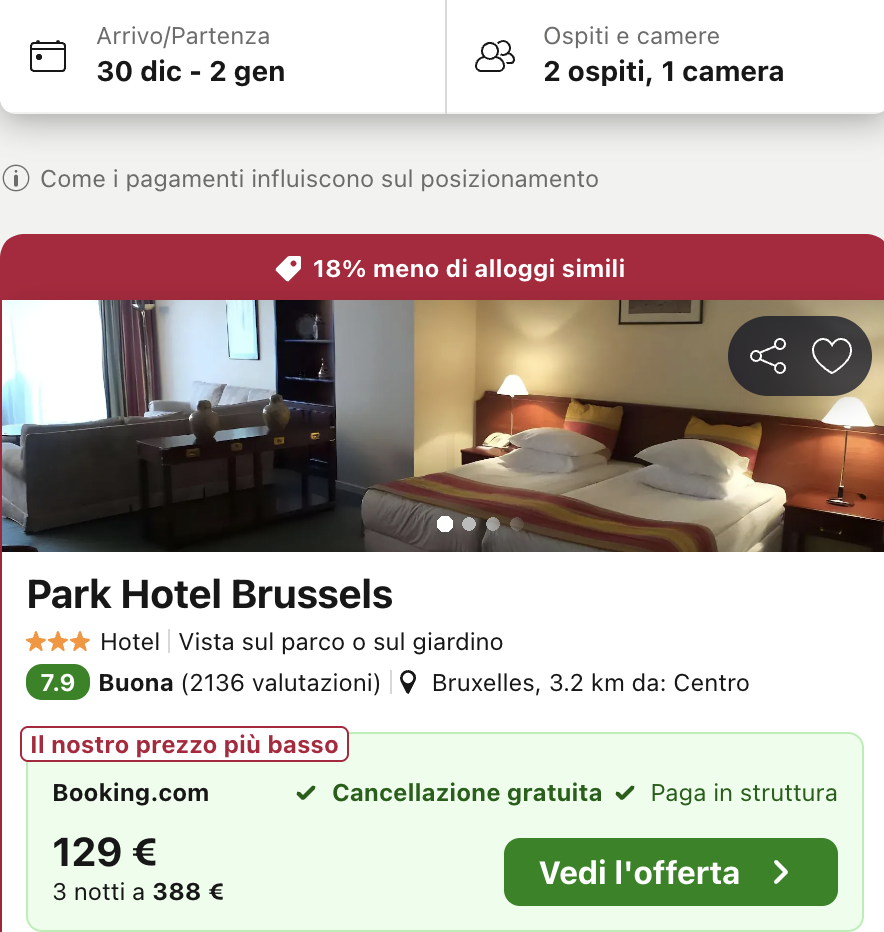
Task: Click the location pin icon near Bruxelles
Action: tap(411, 682)
